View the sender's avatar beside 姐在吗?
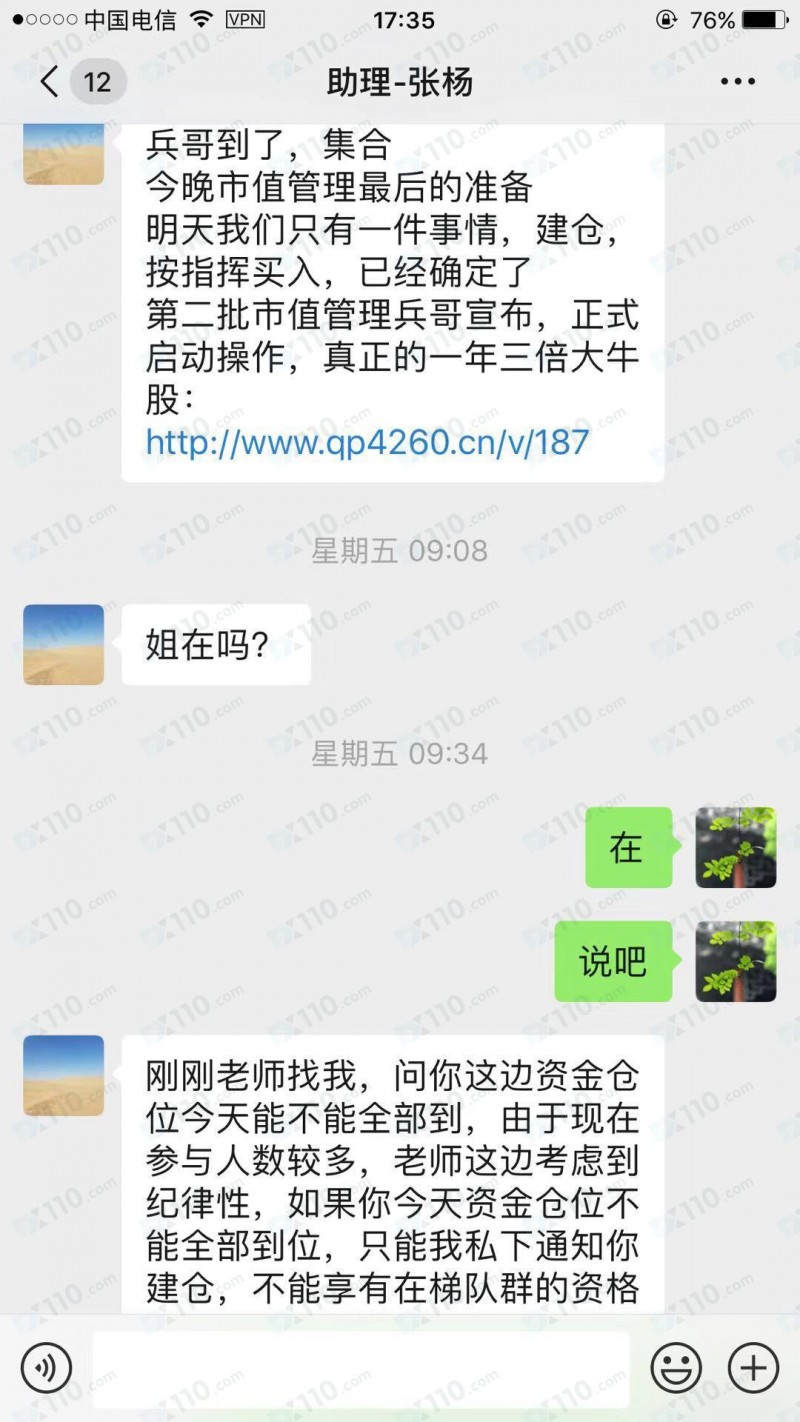Viewport: 800px width, 1422px height. tap(63, 645)
